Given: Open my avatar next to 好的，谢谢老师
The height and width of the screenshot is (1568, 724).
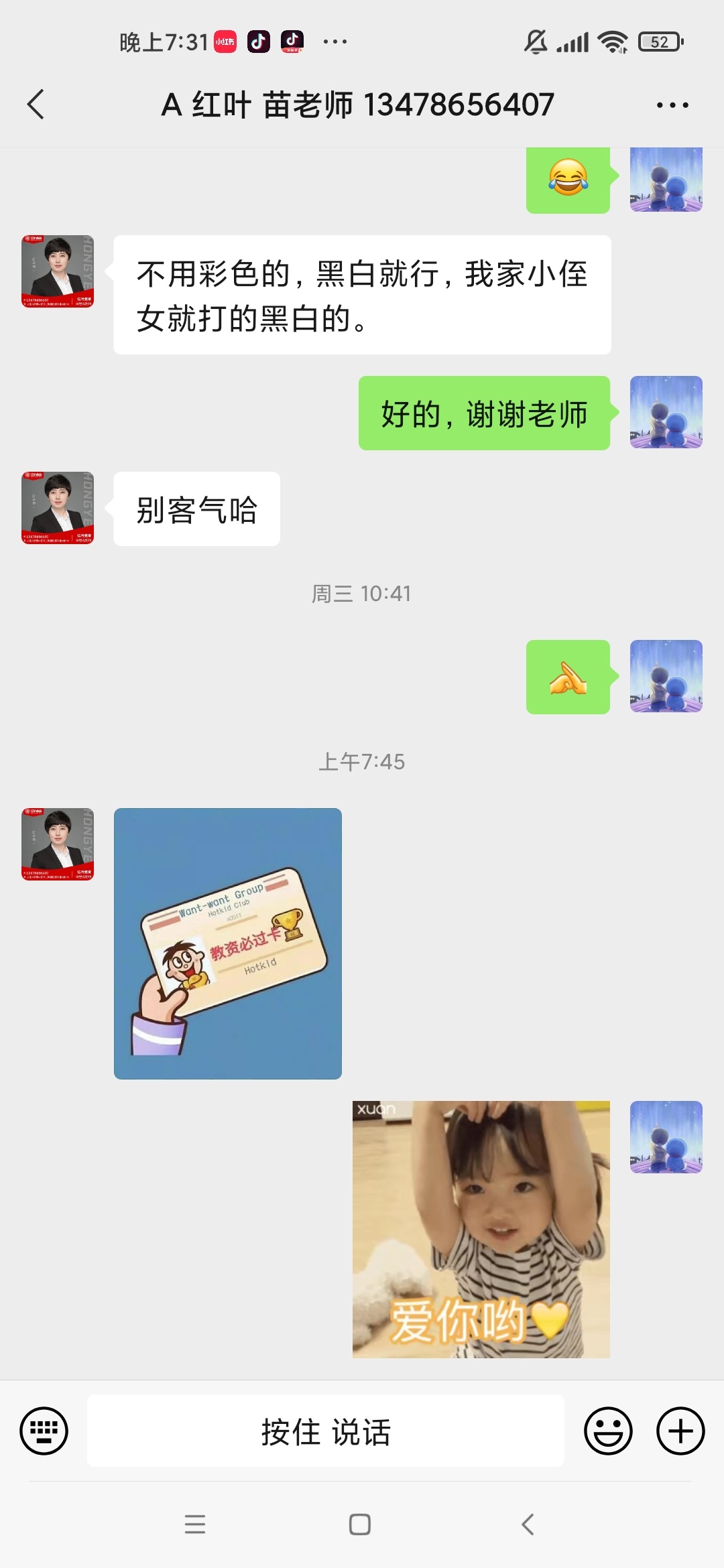Looking at the screenshot, I should [x=666, y=412].
